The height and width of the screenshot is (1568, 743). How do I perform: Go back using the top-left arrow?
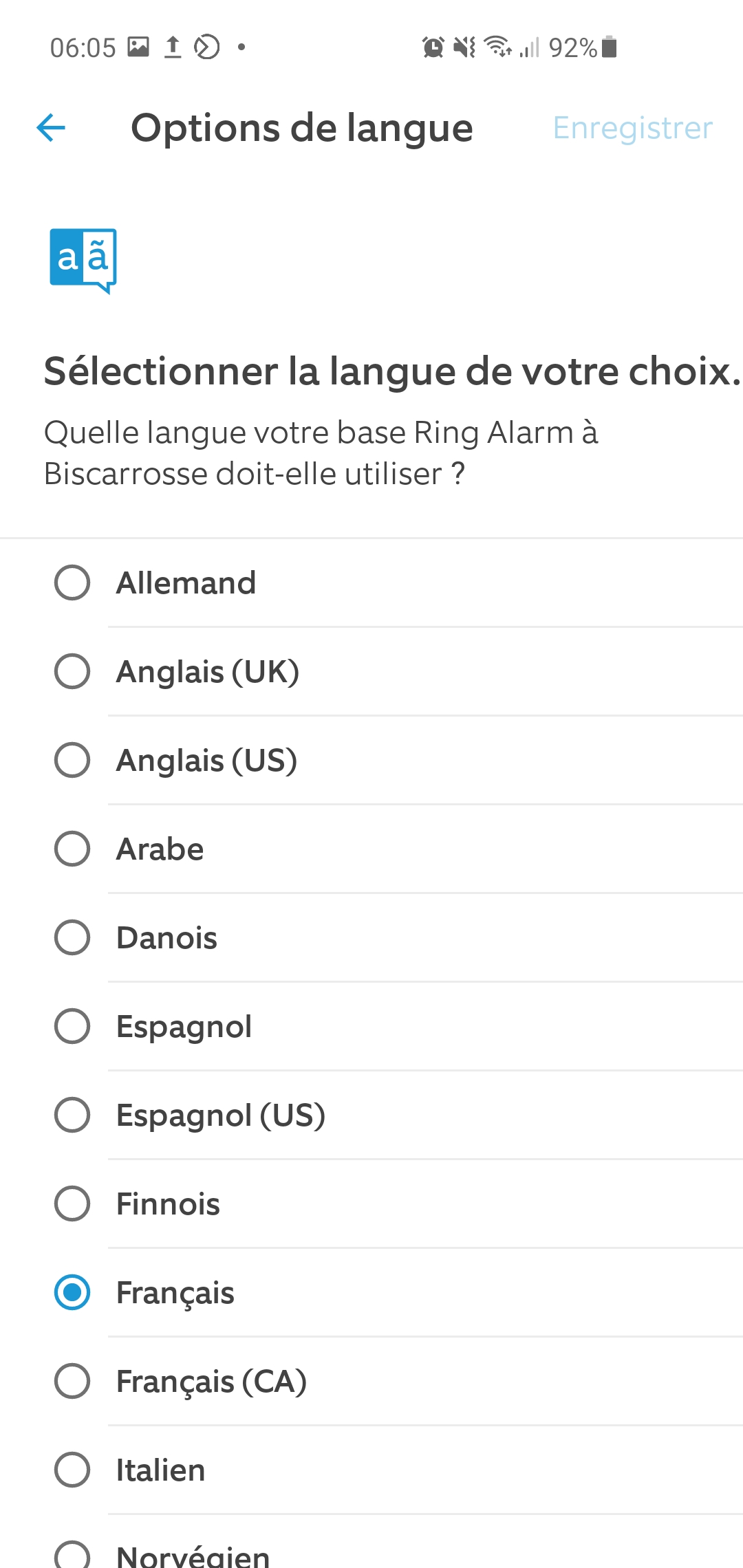[x=51, y=128]
